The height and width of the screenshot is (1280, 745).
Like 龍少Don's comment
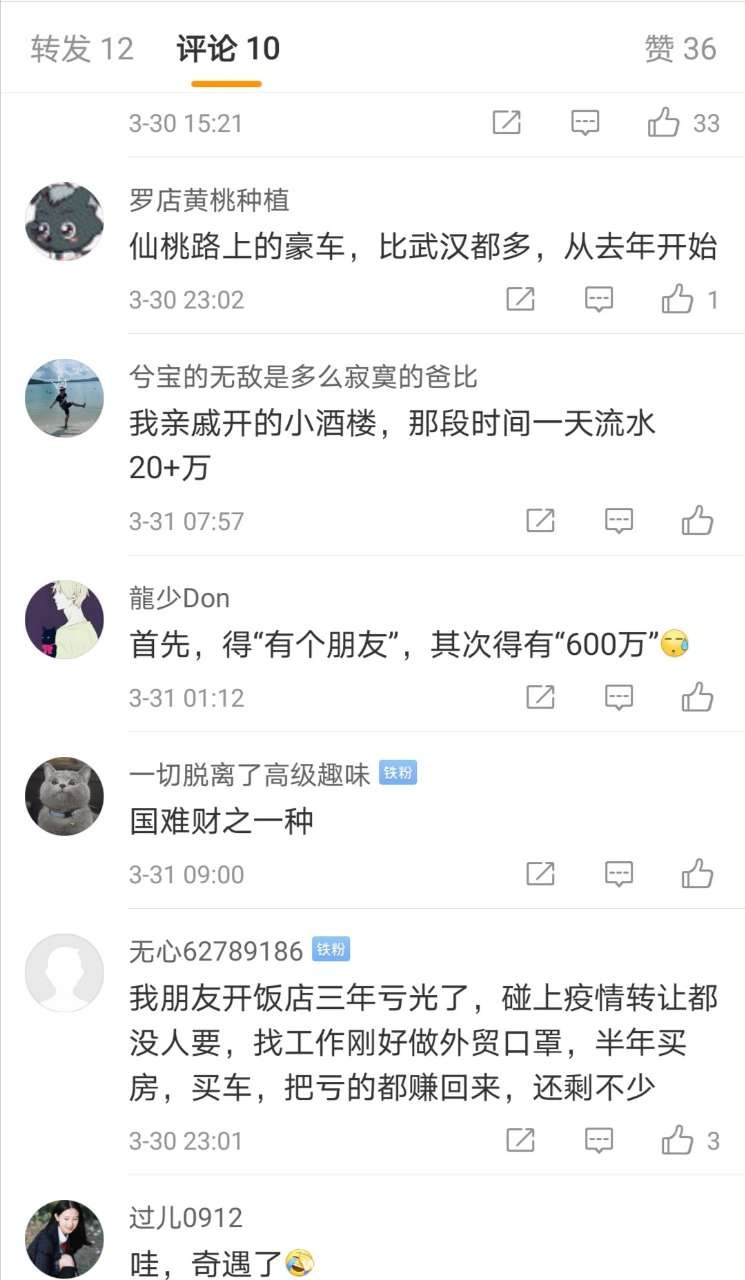698,697
